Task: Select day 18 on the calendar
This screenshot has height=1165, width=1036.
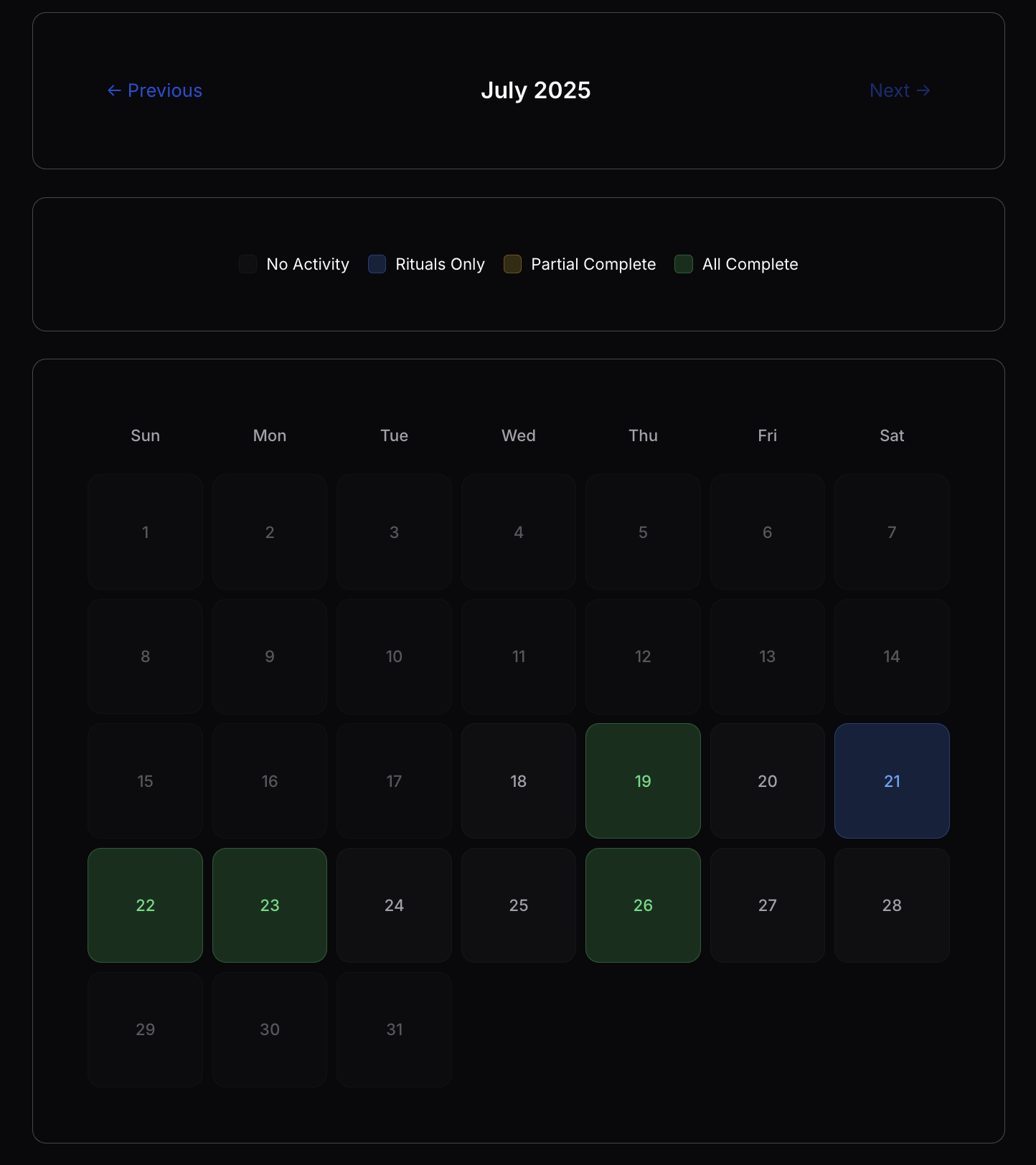Action: pos(519,780)
